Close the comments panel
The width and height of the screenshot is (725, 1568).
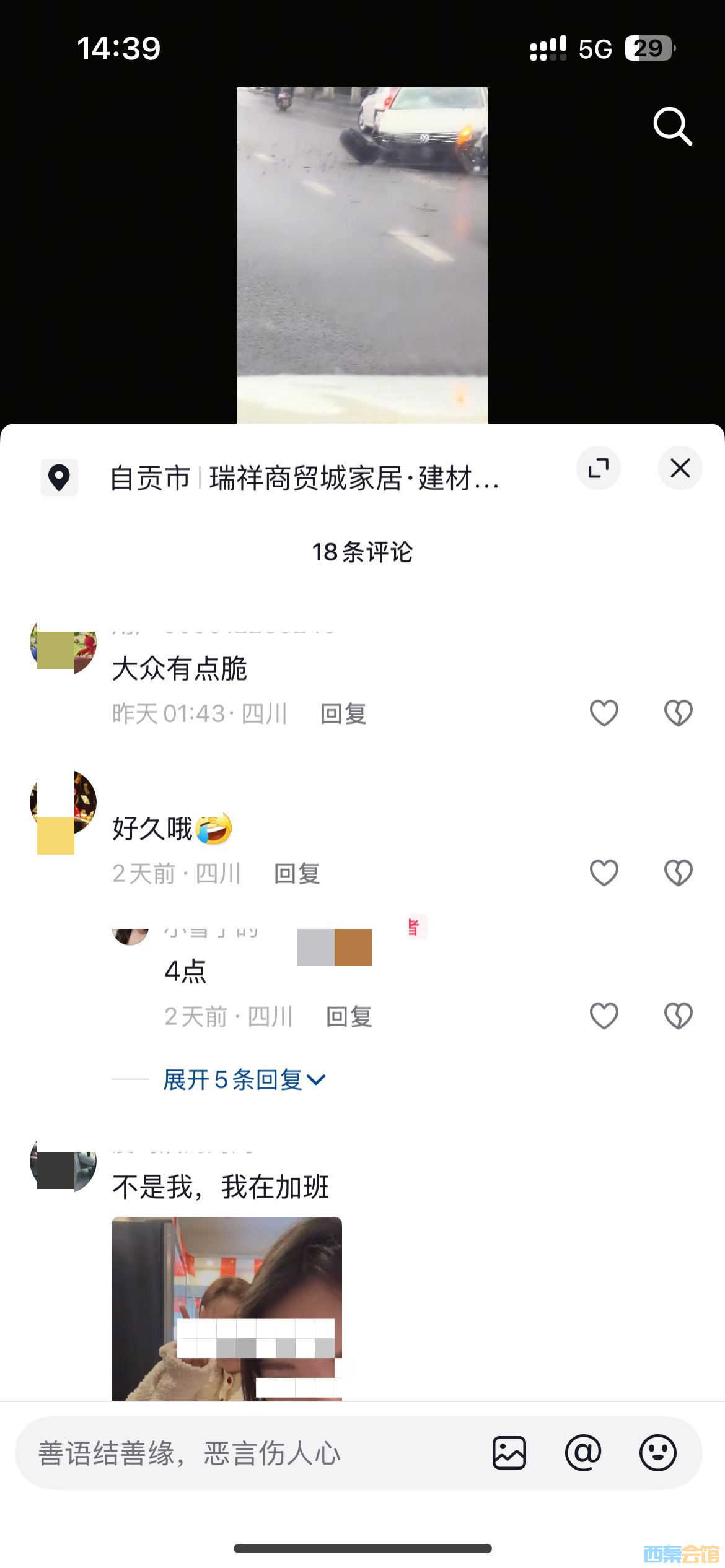click(x=680, y=468)
